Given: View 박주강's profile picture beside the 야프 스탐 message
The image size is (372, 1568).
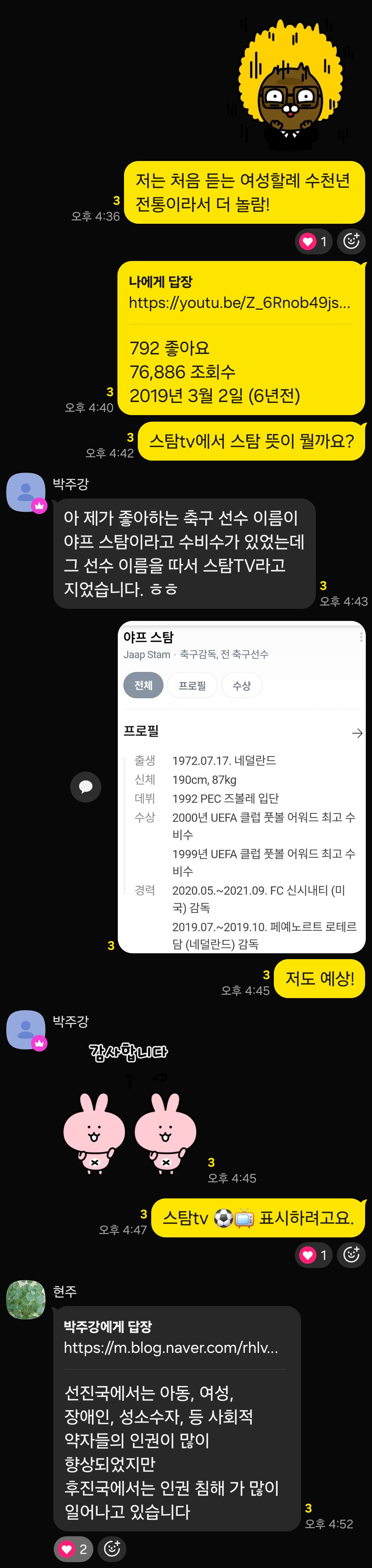Looking at the screenshot, I should point(25,492).
